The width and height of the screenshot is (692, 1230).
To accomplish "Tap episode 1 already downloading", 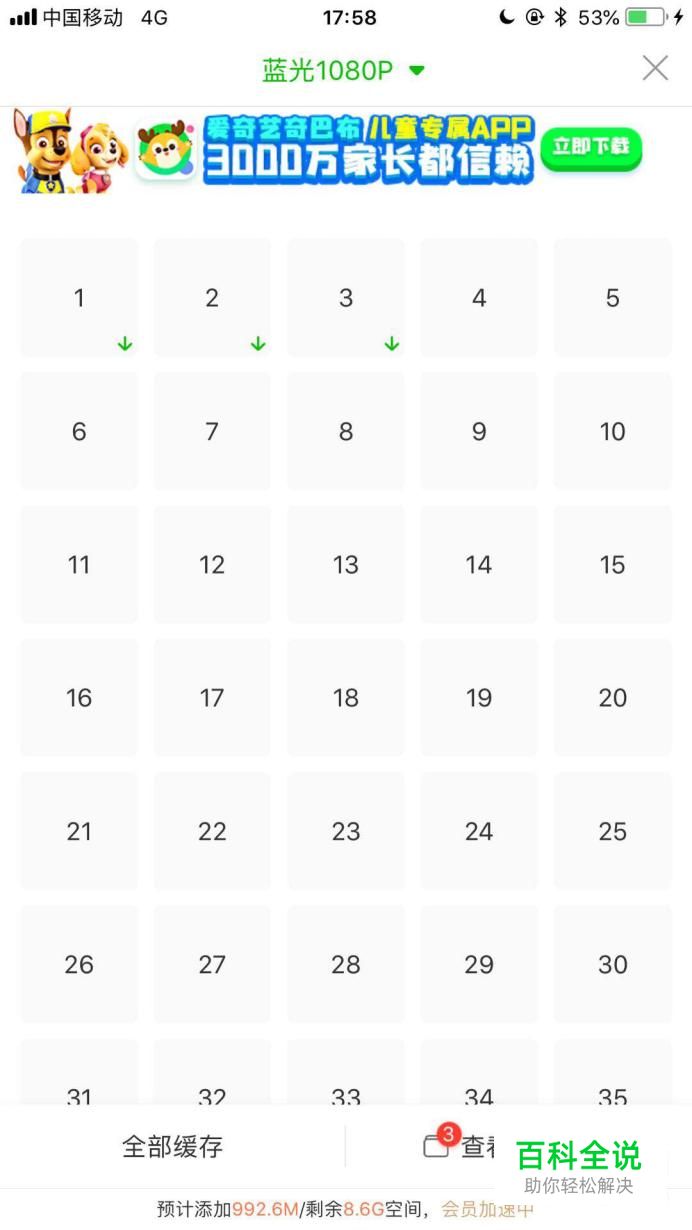I will point(79,298).
